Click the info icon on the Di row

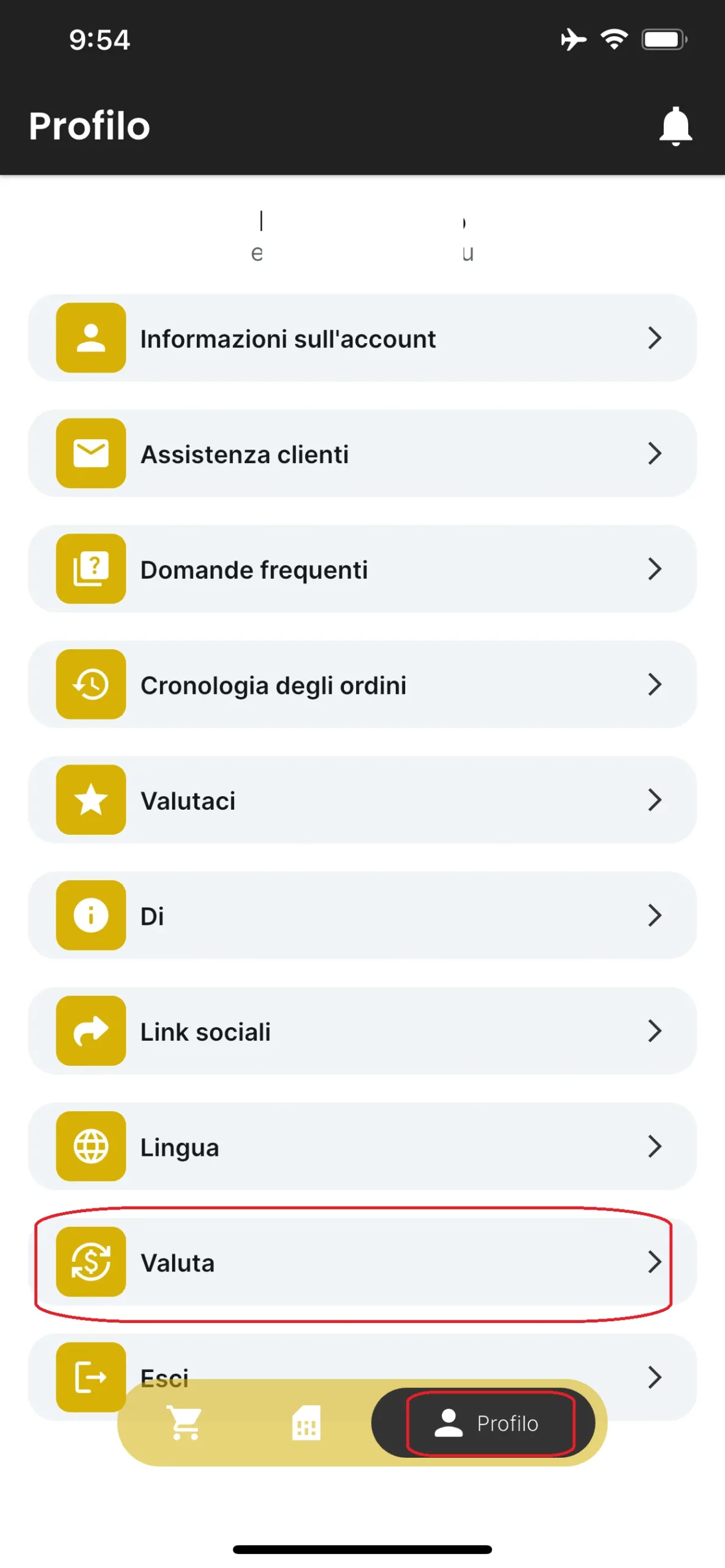[90, 915]
